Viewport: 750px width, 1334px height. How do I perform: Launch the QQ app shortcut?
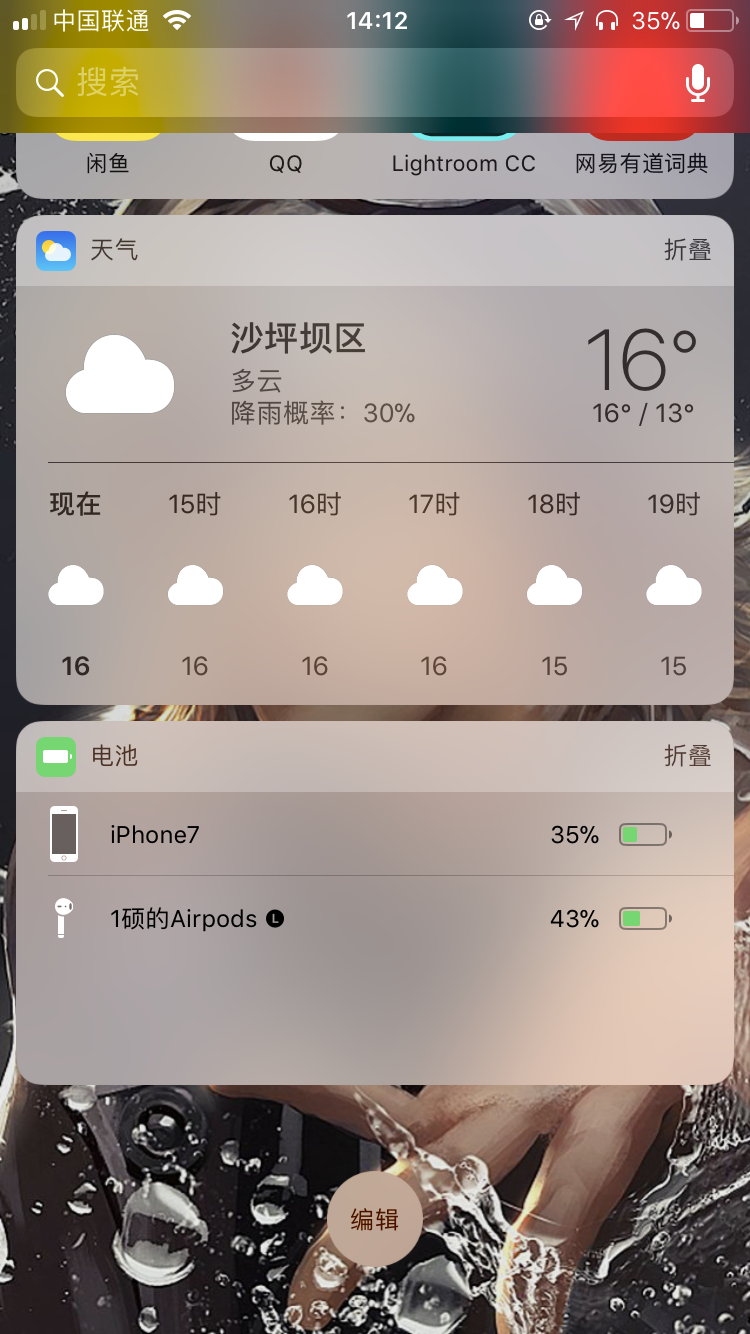(286, 160)
